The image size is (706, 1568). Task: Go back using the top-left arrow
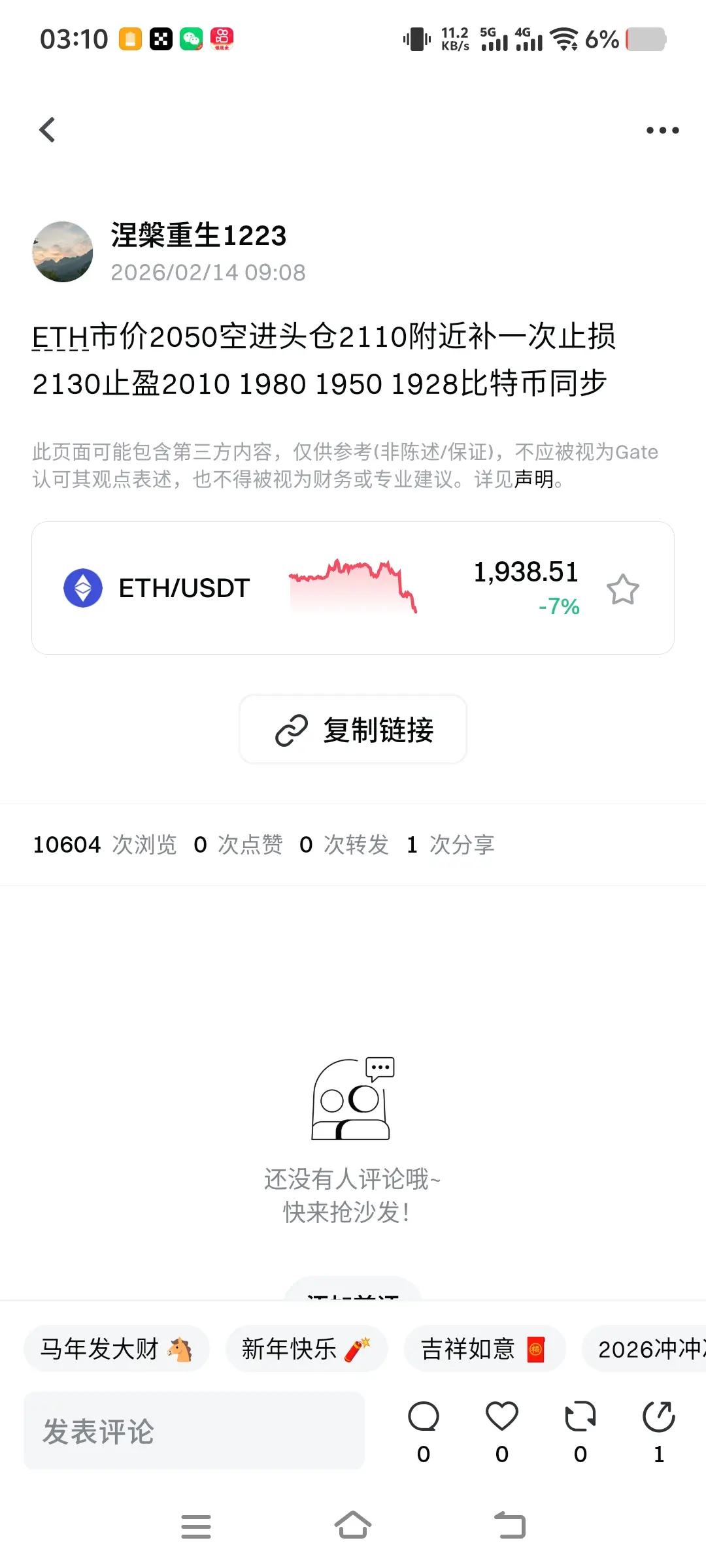coord(47,130)
